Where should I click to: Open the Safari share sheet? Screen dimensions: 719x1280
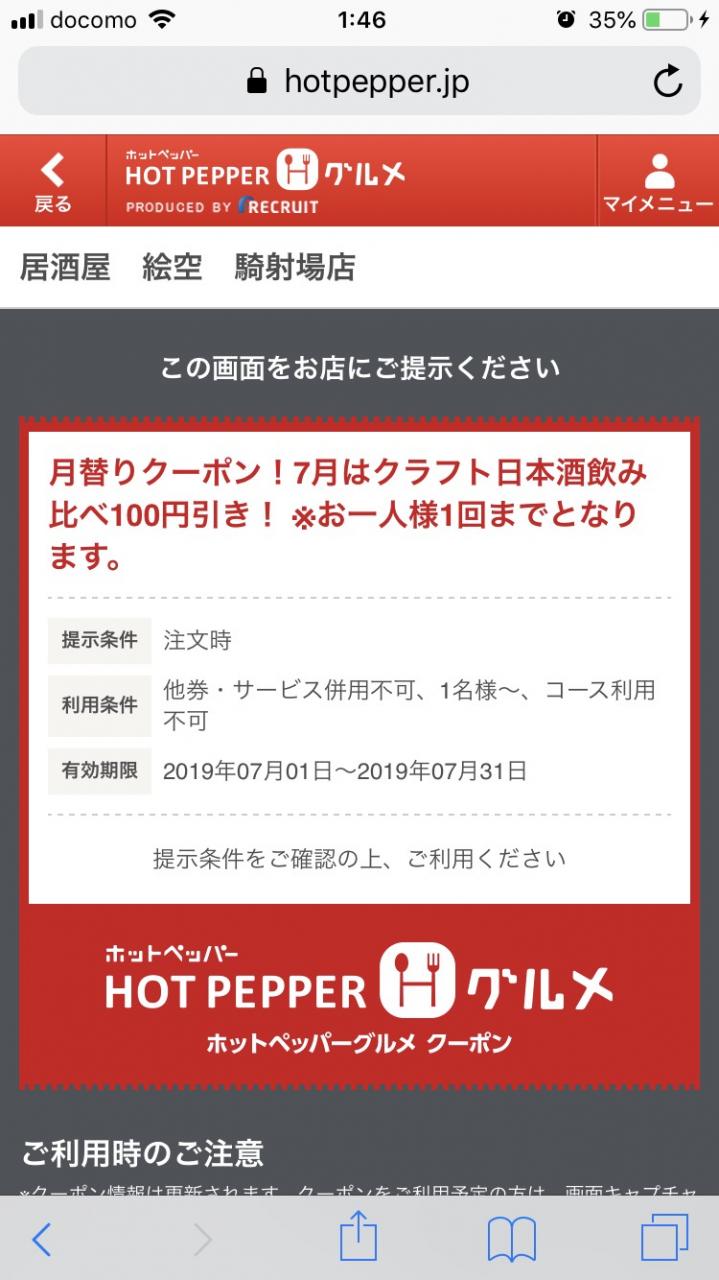click(358, 1238)
